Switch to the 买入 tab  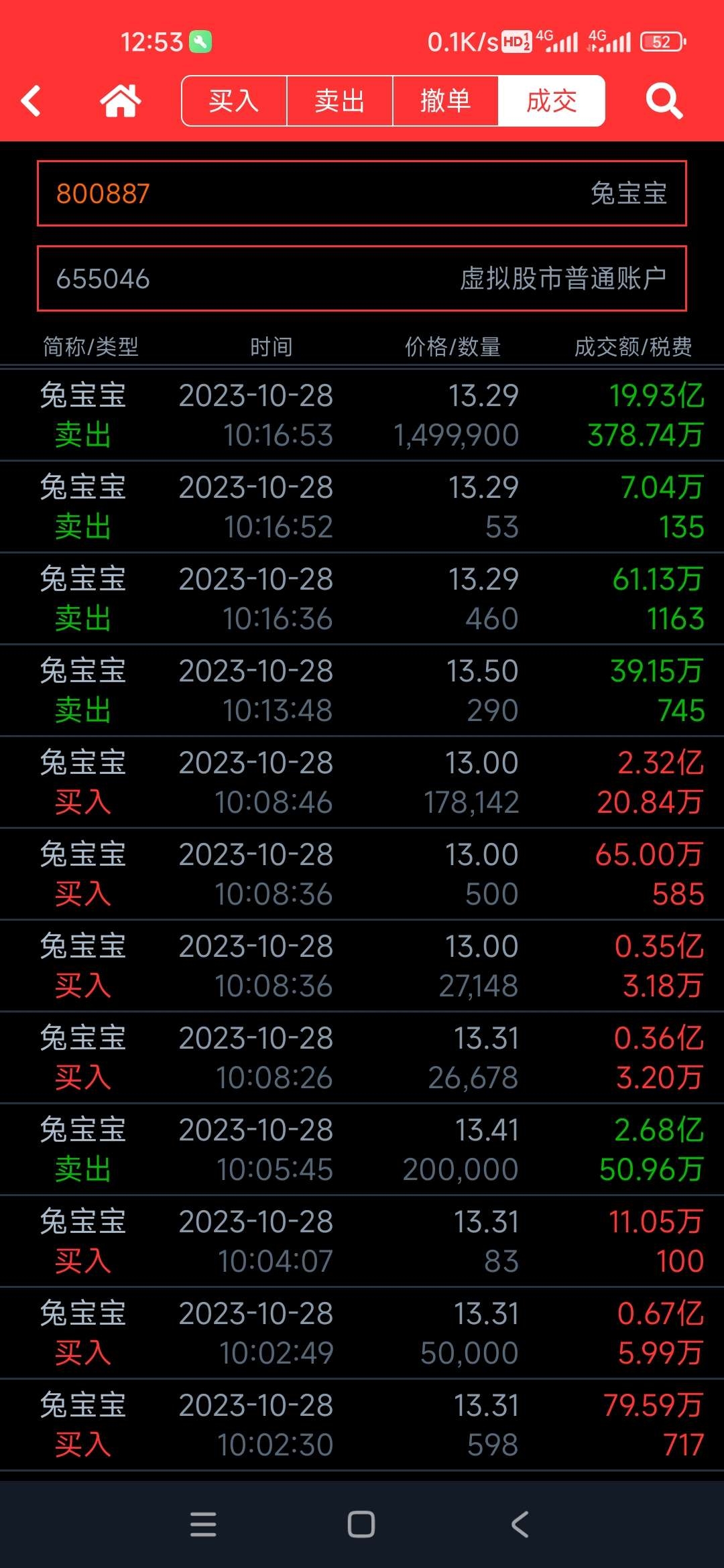click(x=234, y=101)
